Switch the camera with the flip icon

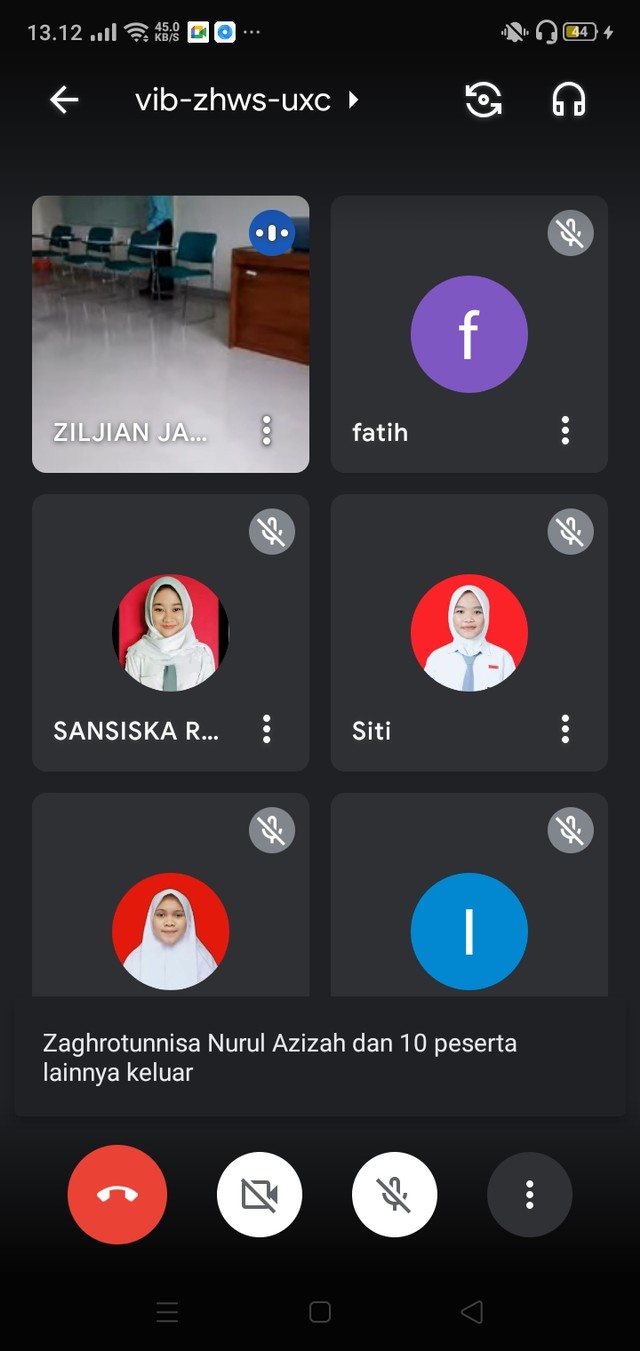point(484,100)
